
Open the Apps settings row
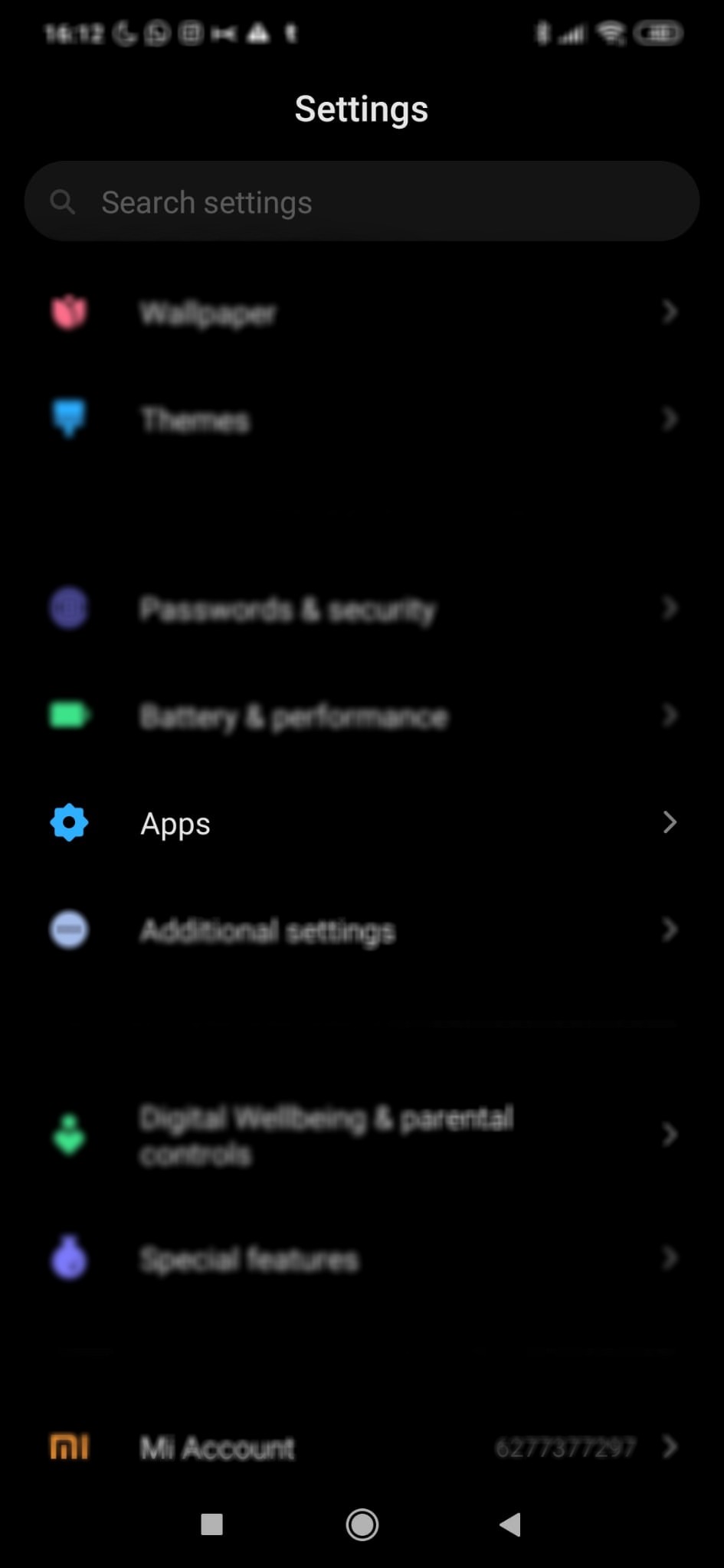point(362,823)
